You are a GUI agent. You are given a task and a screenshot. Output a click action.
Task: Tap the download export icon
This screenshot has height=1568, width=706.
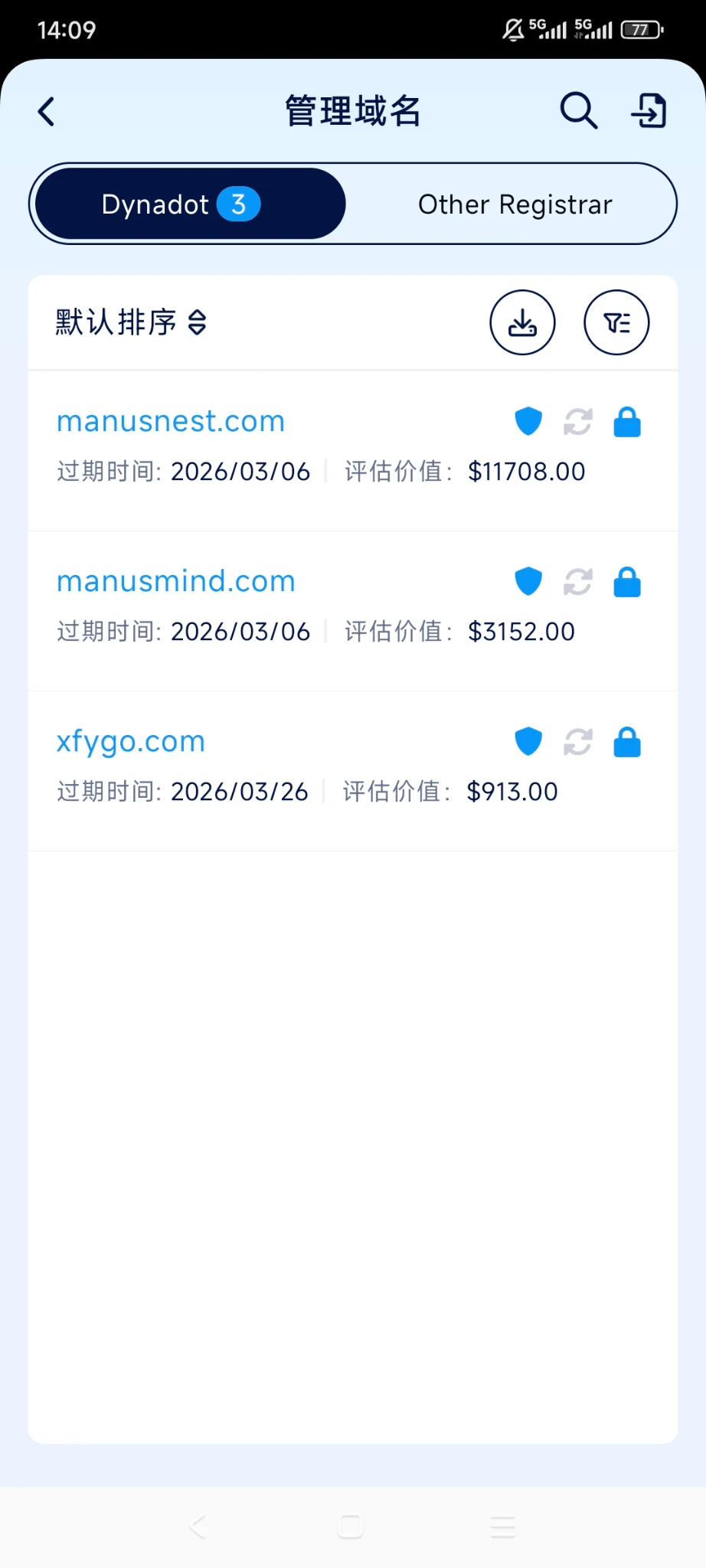pos(522,322)
